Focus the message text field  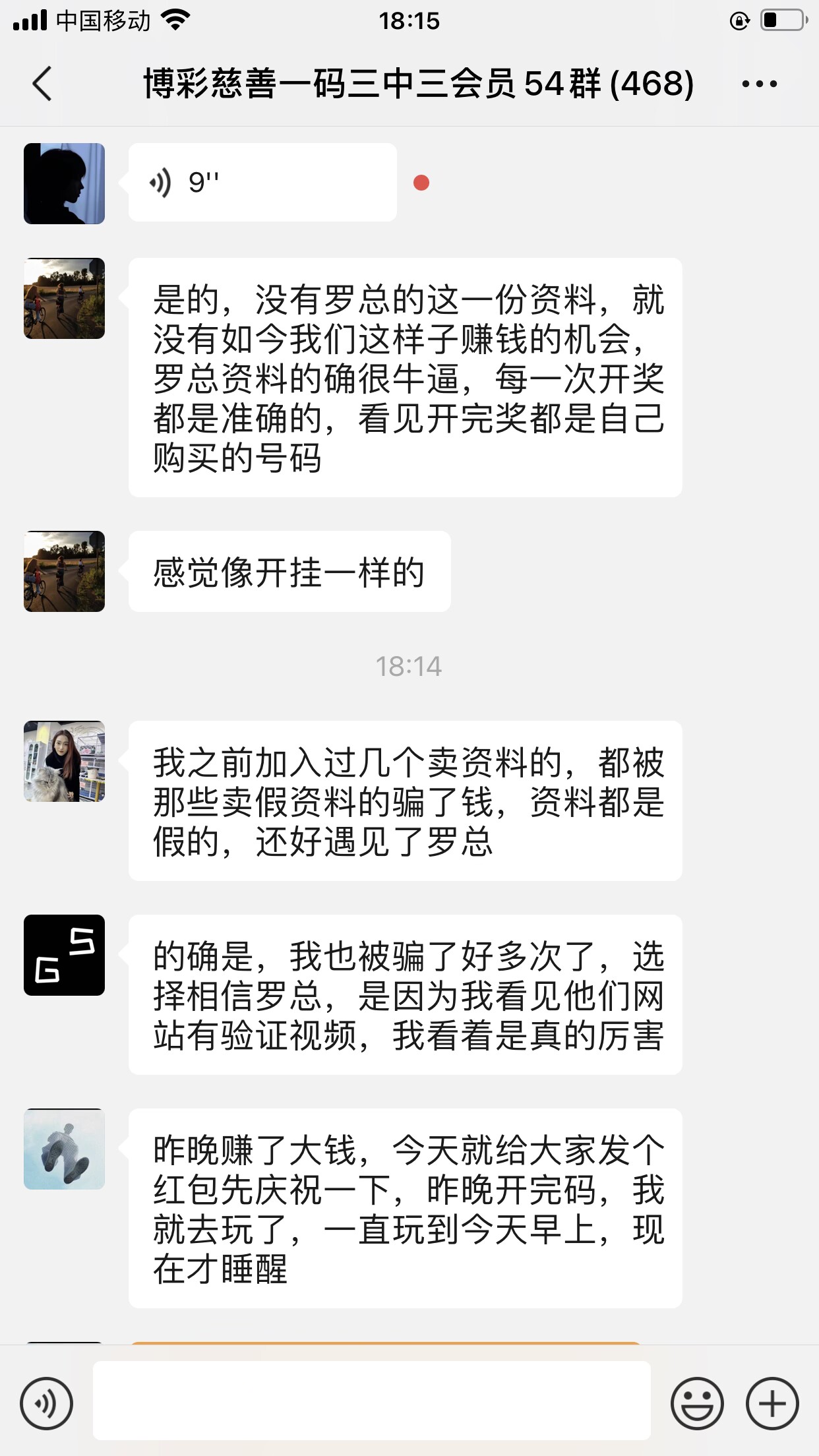click(371, 1400)
